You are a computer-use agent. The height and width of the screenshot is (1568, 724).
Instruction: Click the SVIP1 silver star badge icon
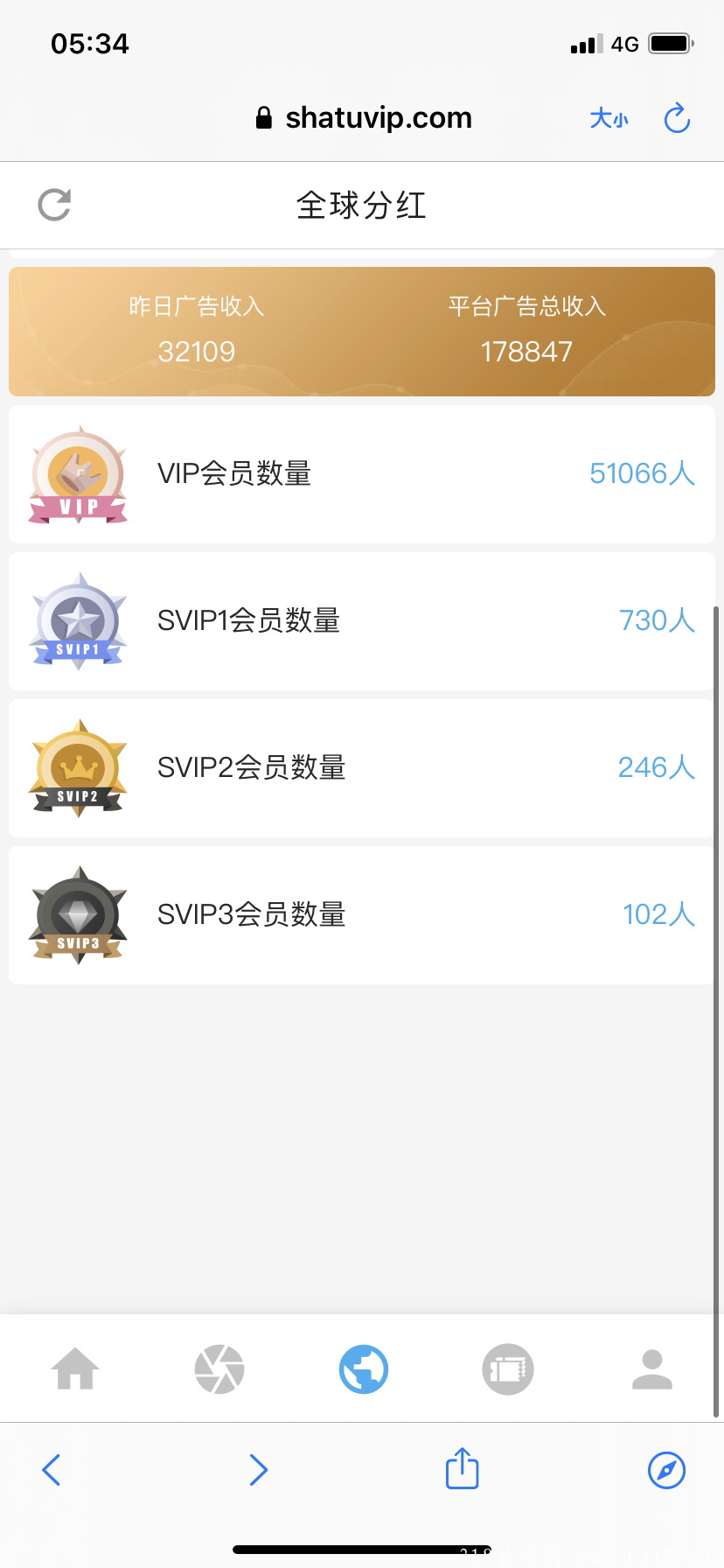(78, 620)
